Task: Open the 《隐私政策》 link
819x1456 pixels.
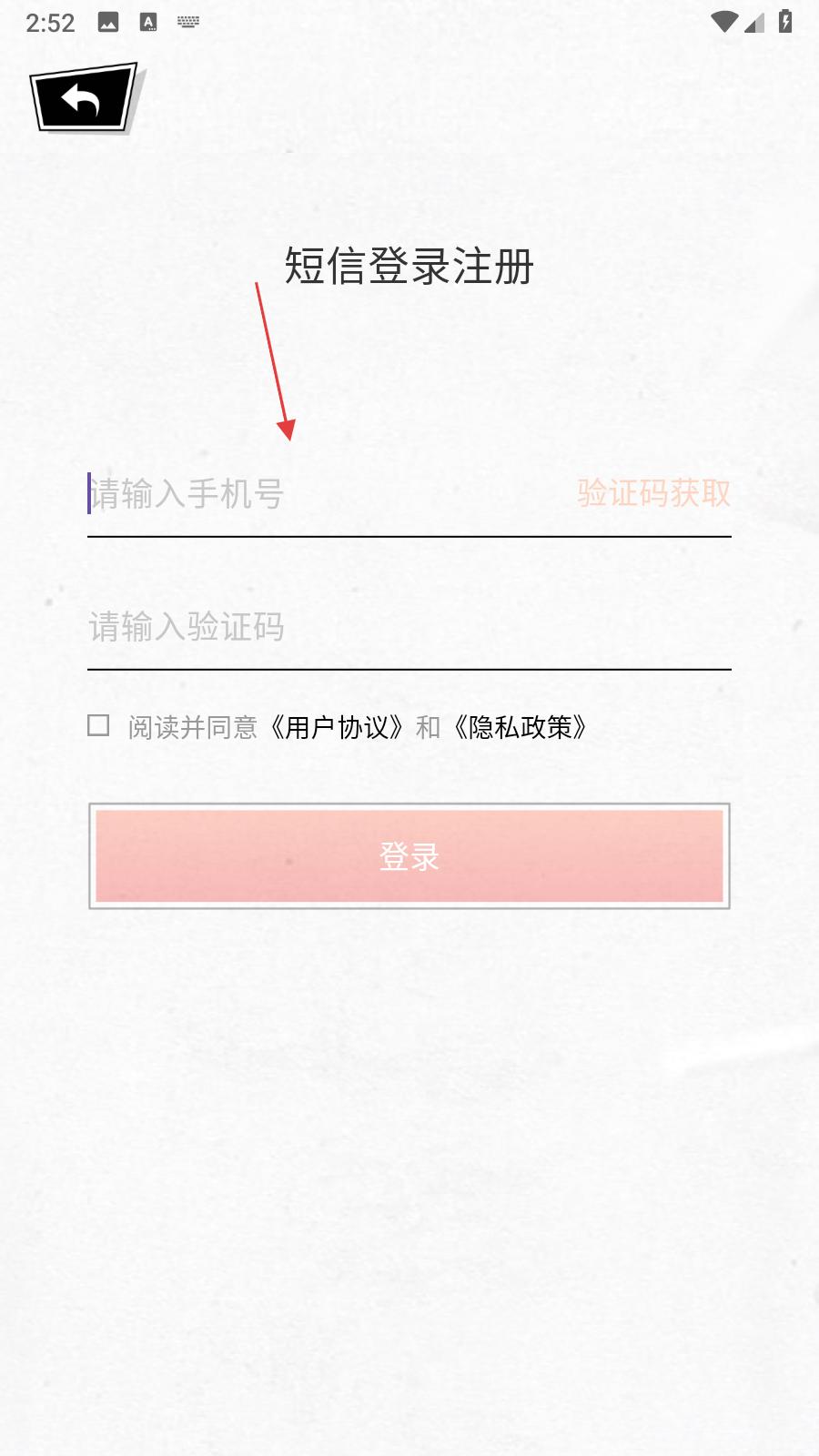Action: (x=521, y=727)
